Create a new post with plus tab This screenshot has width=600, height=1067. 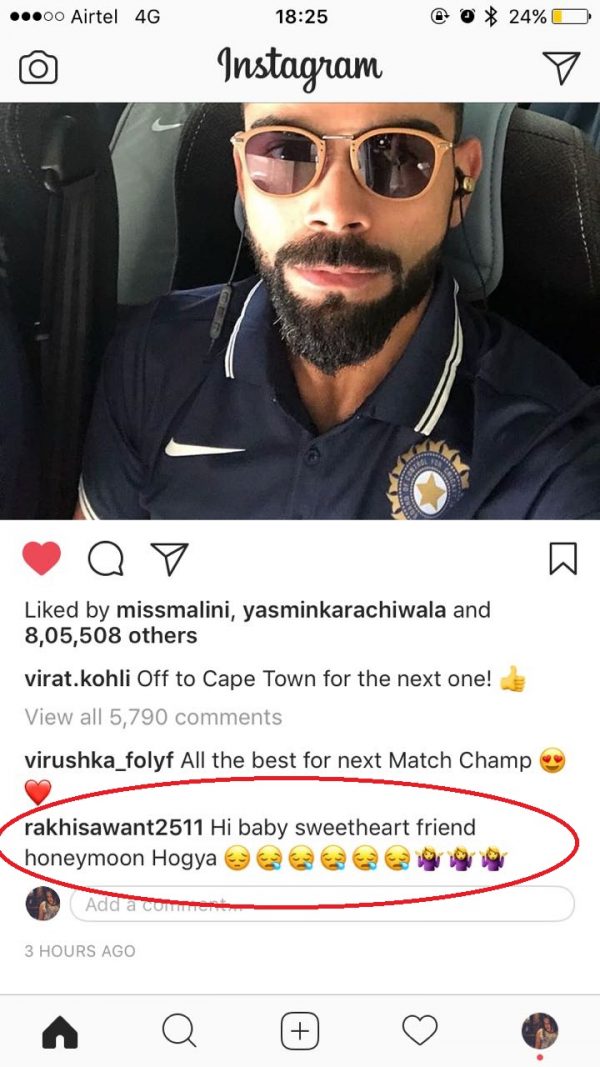coord(299,1031)
